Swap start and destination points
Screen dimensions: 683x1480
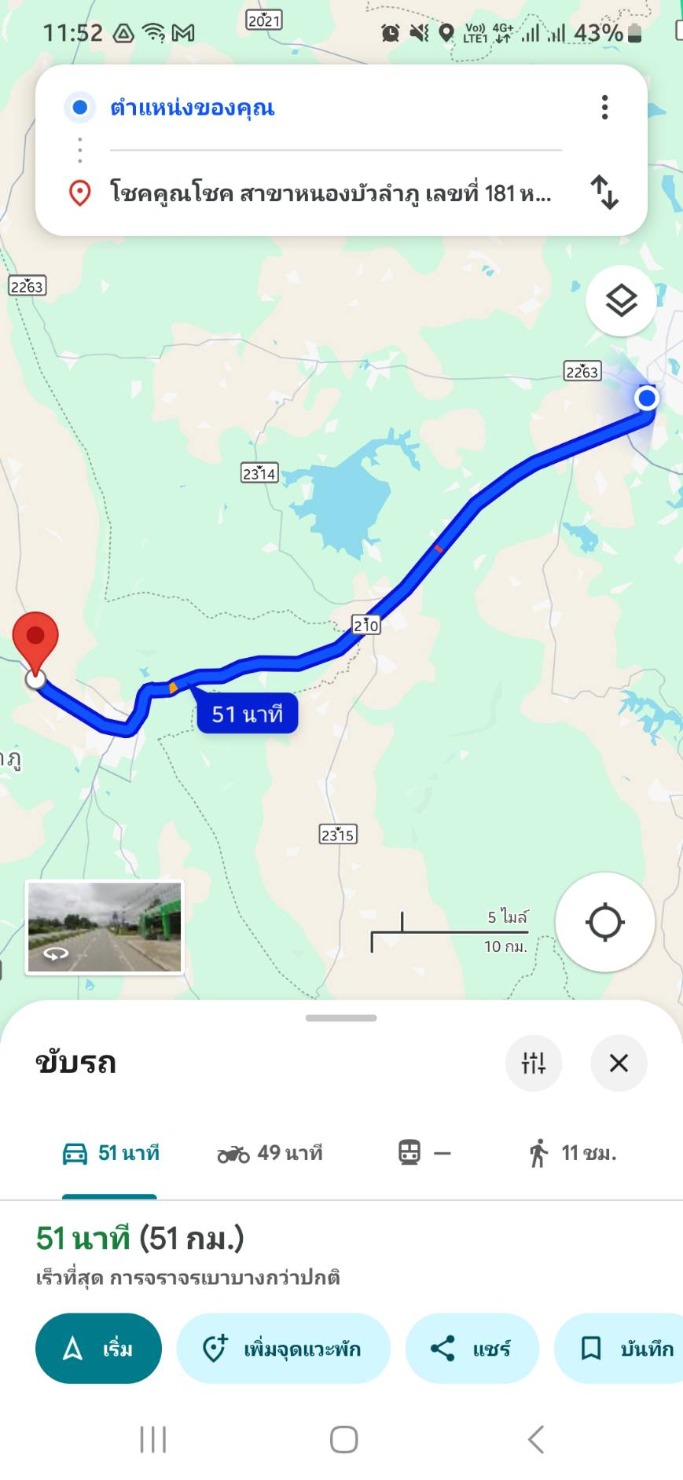click(x=604, y=192)
